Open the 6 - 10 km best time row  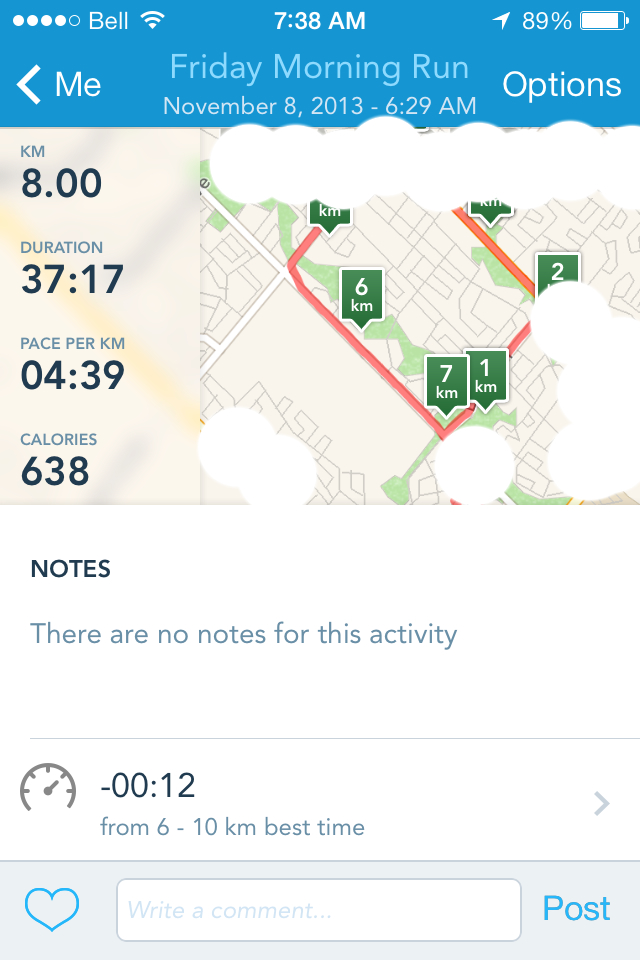pos(320,802)
